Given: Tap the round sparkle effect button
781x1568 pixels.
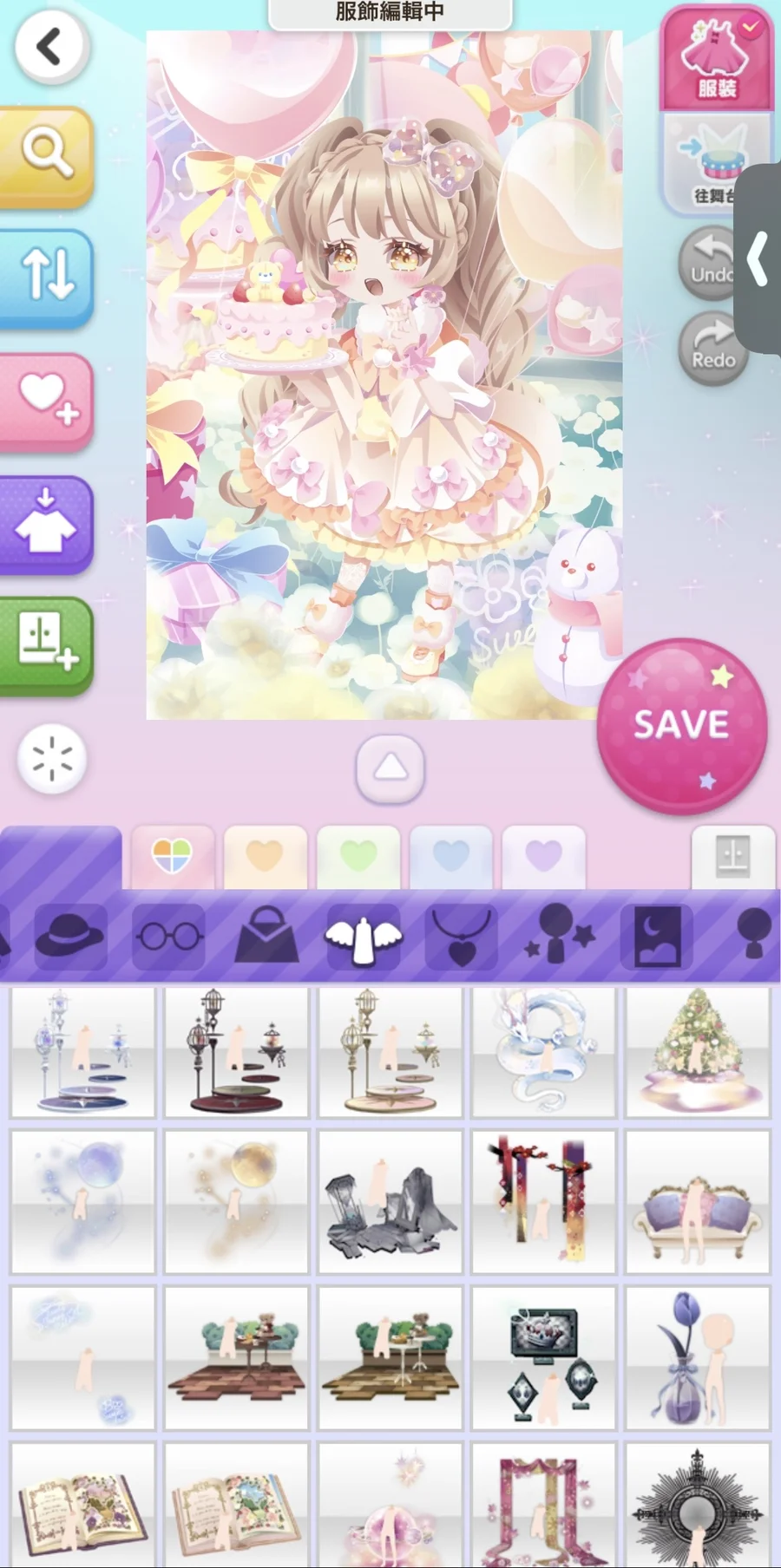Looking at the screenshot, I should click(x=52, y=759).
